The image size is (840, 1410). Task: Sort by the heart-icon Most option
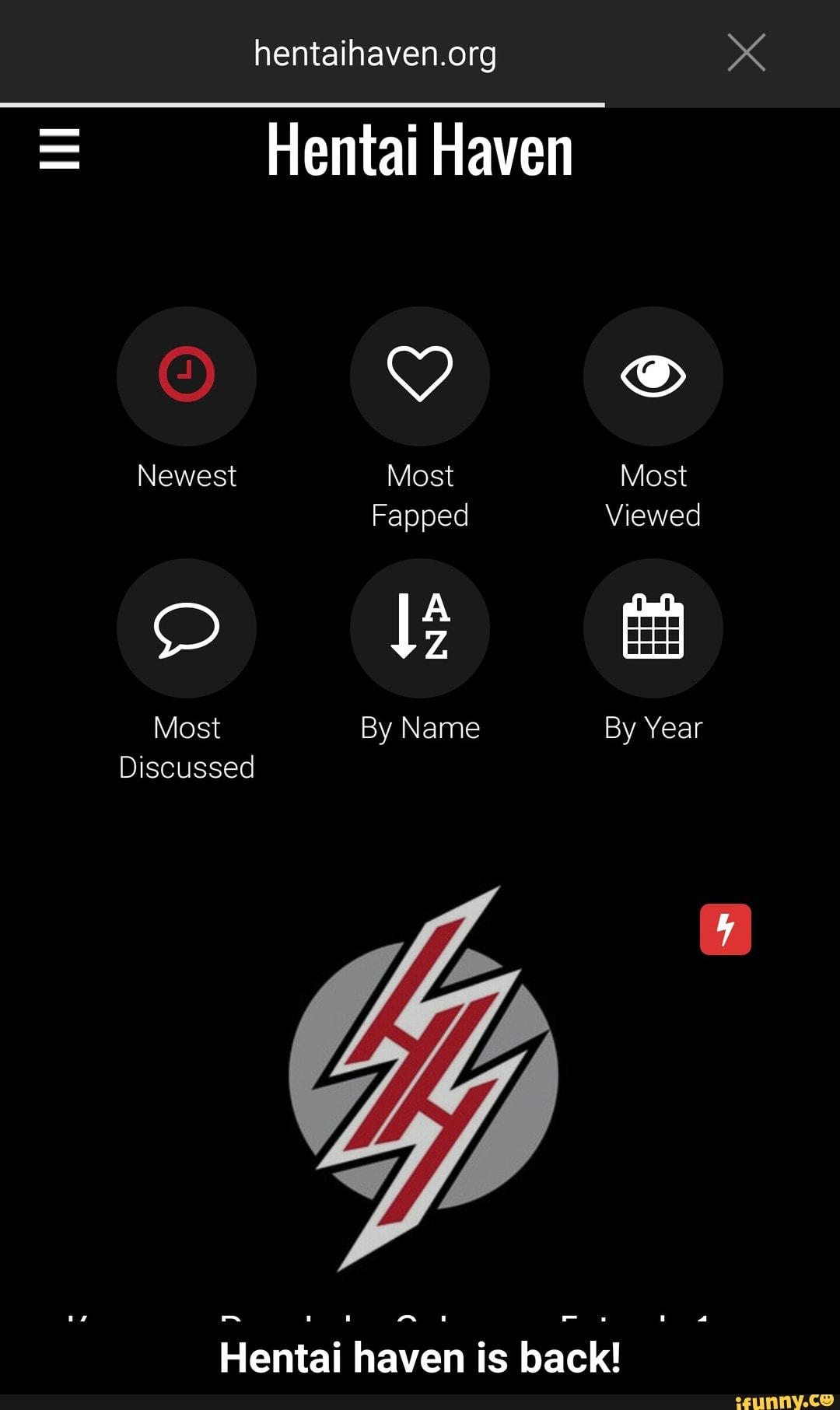pos(420,376)
